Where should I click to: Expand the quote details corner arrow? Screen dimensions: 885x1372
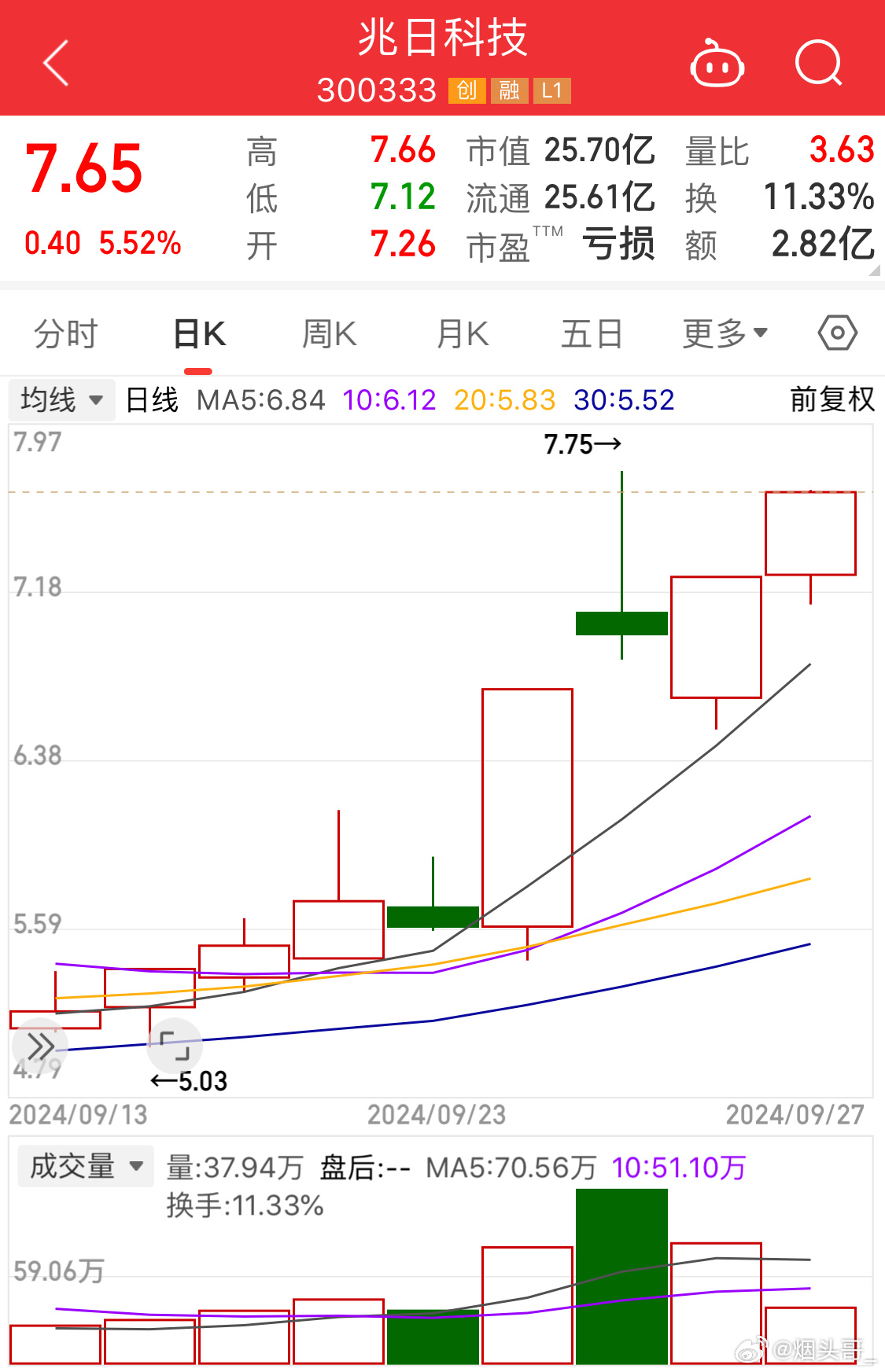(x=874, y=270)
